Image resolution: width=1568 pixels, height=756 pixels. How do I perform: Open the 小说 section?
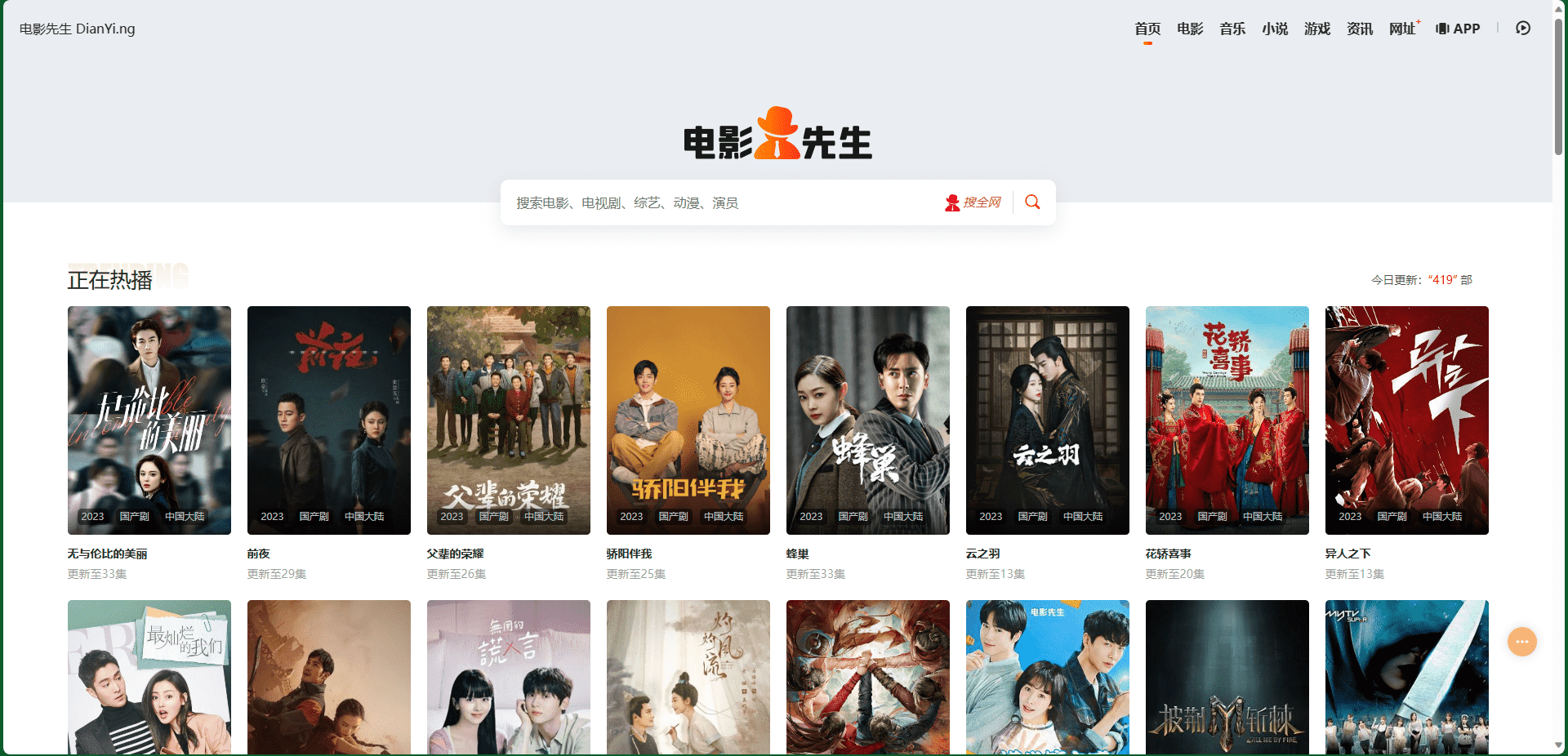(1275, 29)
